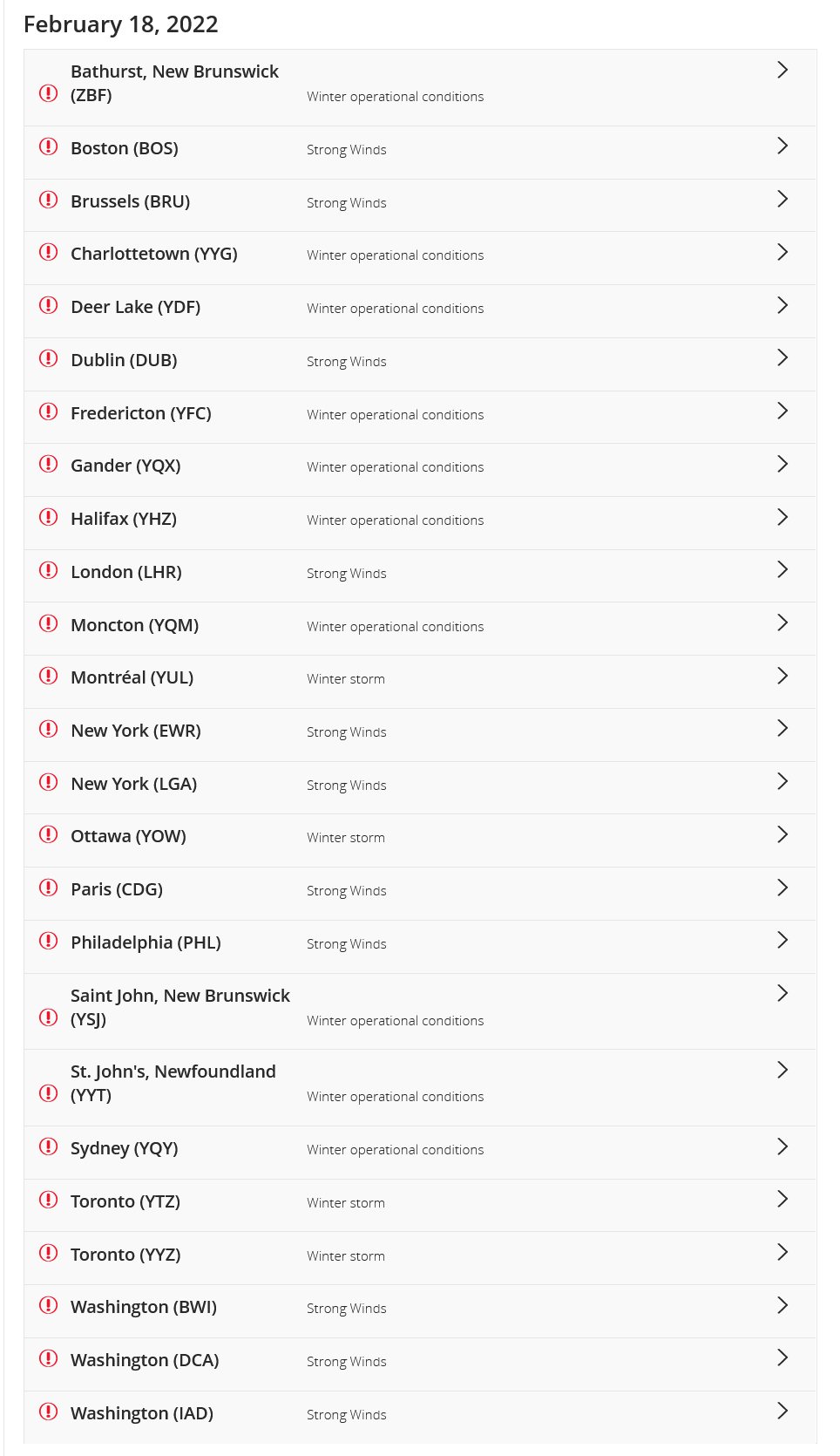Open Charlottetown (YYG) winter conditions
Image resolution: width=840 pixels, height=1456 pixels.
point(420,258)
